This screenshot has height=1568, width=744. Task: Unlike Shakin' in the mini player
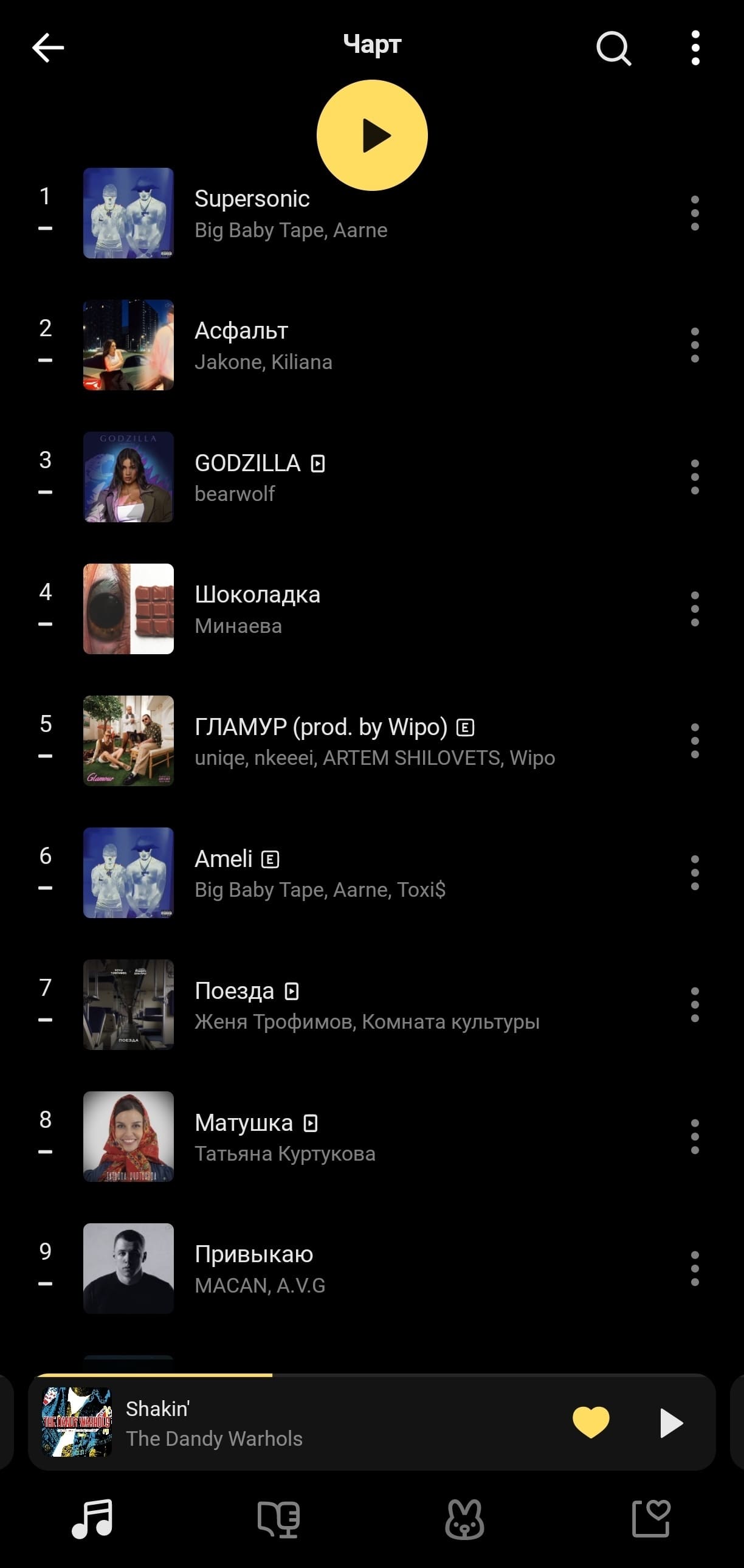pos(591,1423)
